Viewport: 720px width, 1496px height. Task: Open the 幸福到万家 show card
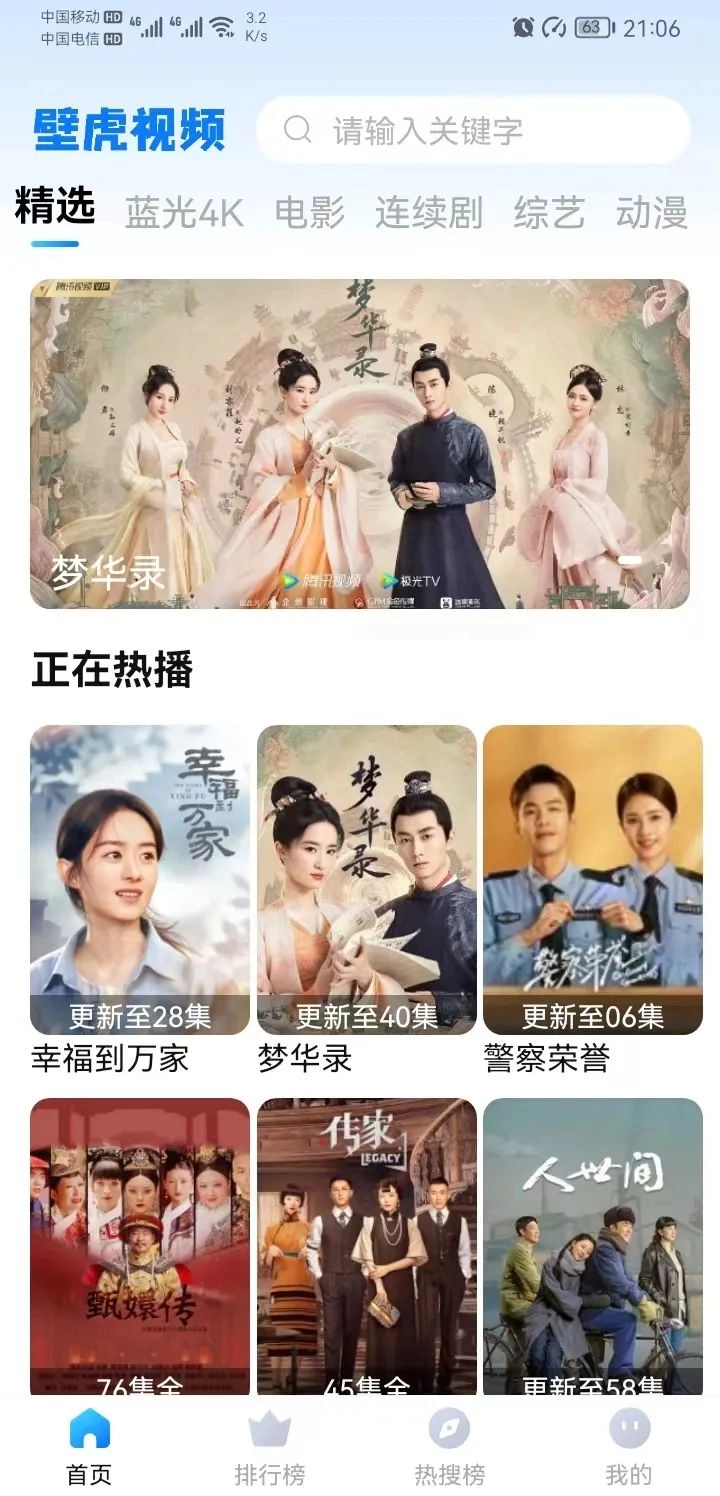pyautogui.click(x=140, y=880)
